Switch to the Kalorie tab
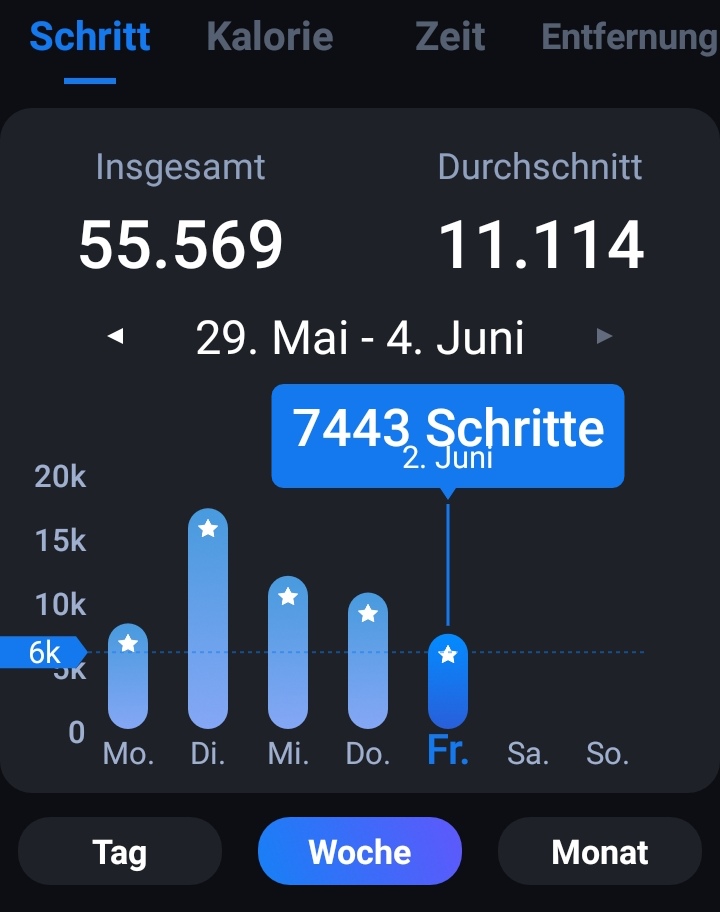The height and width of the screenshot is (912, 720). [x=269, y=37]
